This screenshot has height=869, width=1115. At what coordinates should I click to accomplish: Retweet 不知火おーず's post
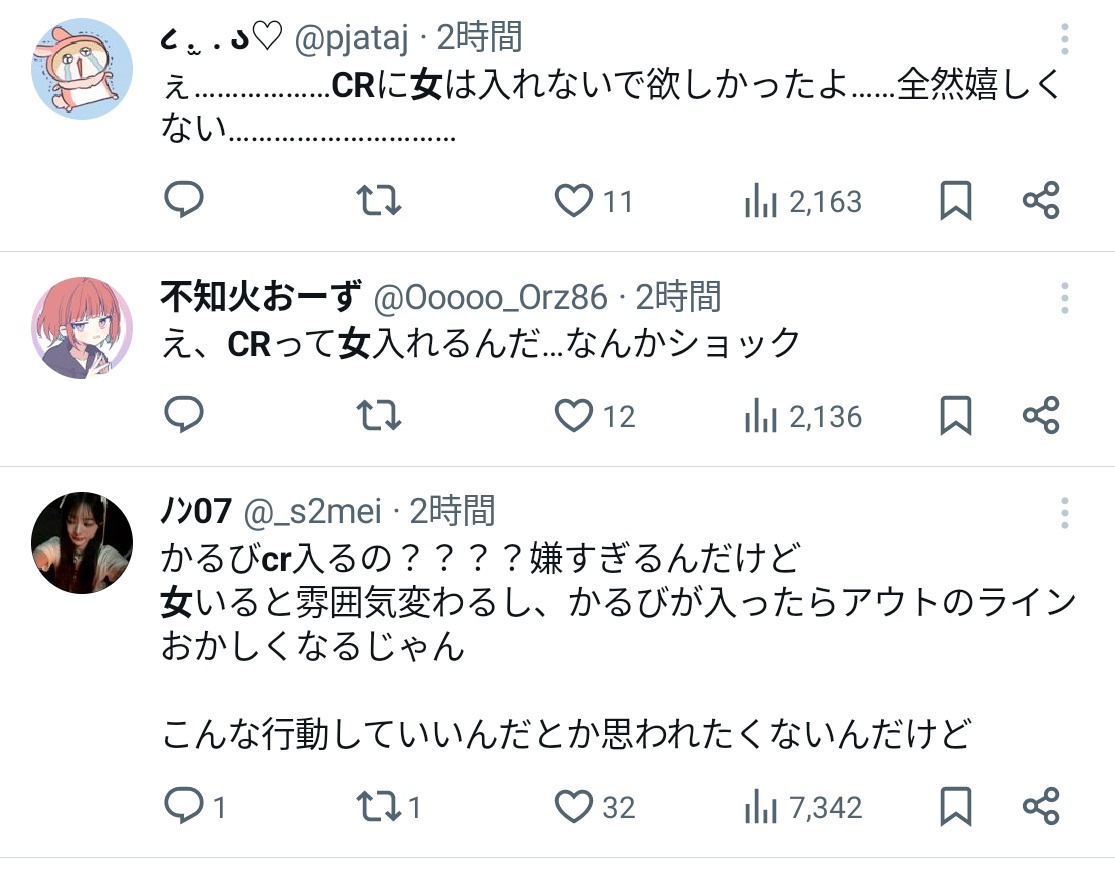tap(379, 415)
